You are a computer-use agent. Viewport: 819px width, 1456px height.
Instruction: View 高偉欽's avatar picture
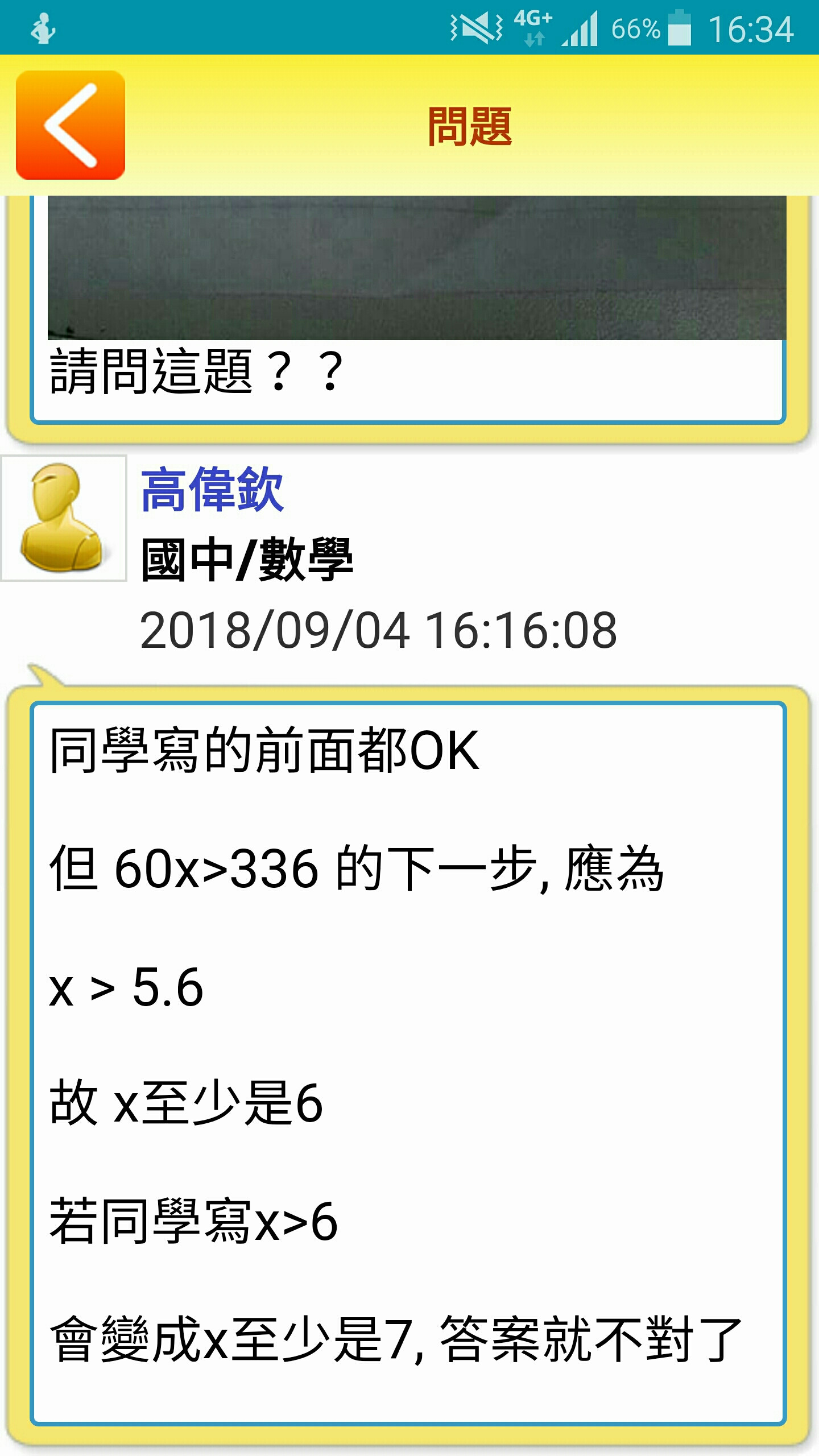64,518
